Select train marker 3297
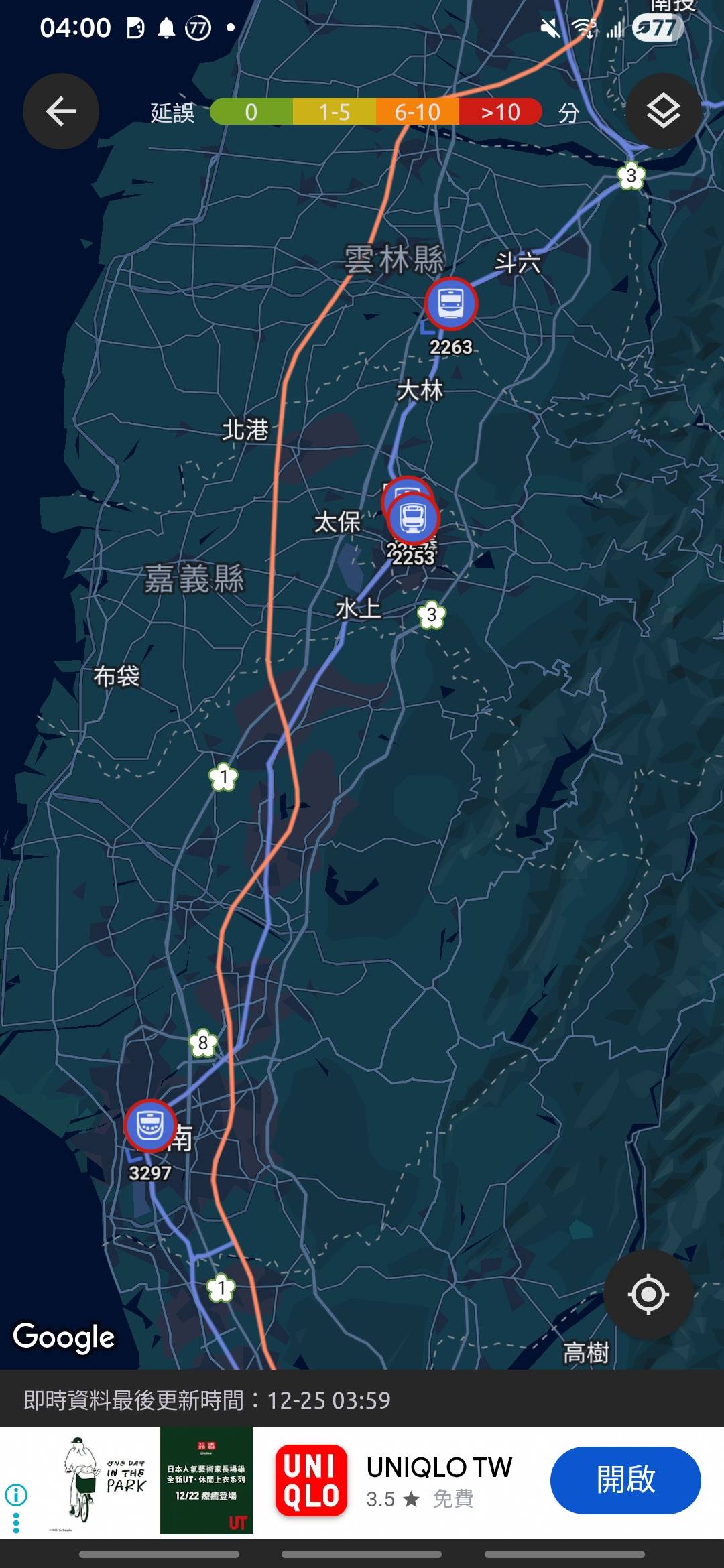This screenshot has height=1568, width=724. pyautogui.click(x=150, y=1126)
